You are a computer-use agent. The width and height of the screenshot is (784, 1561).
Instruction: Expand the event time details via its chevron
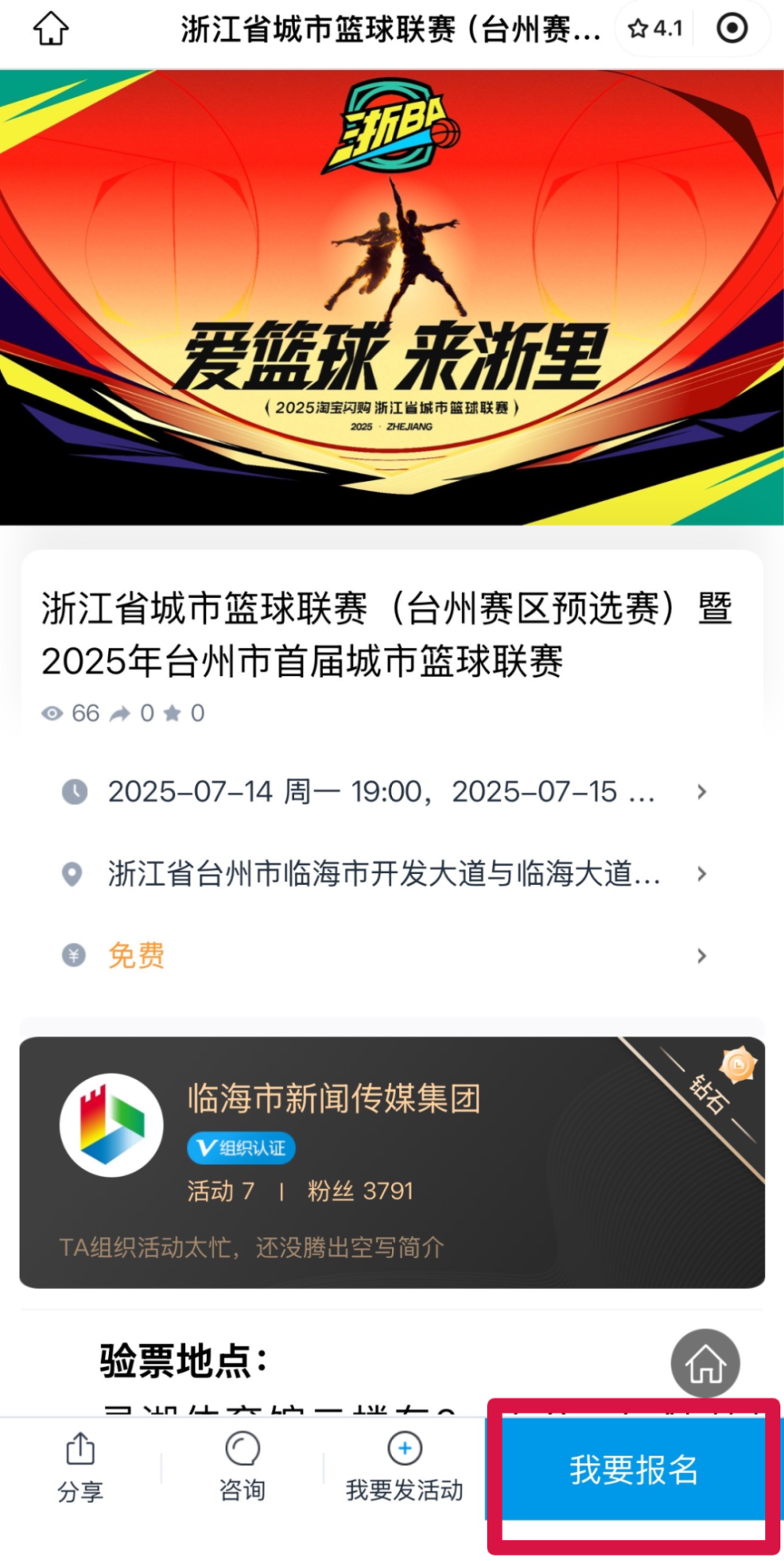pos(700,793)
